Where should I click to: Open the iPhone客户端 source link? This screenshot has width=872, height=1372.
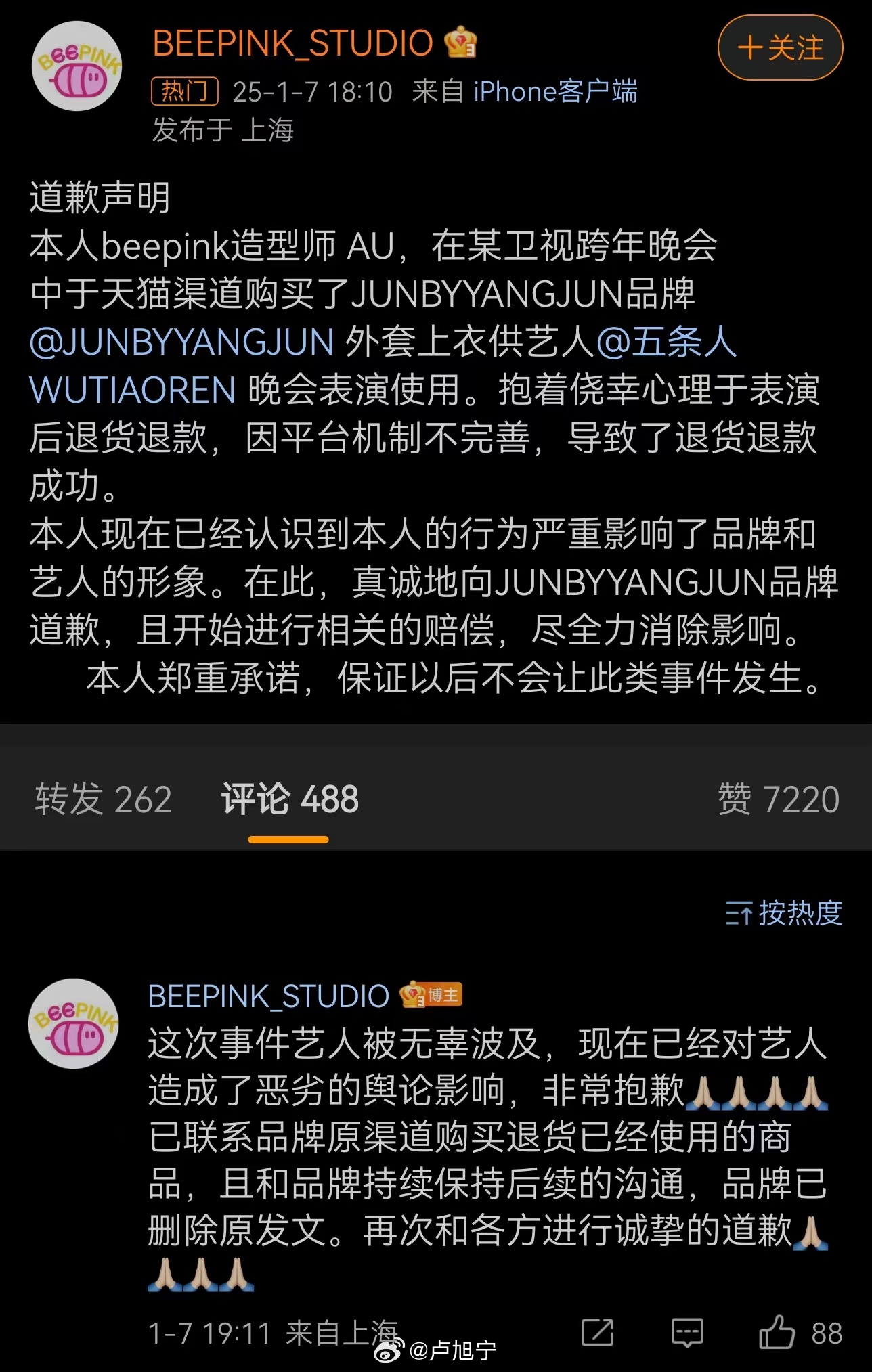(x=555, y=91)
